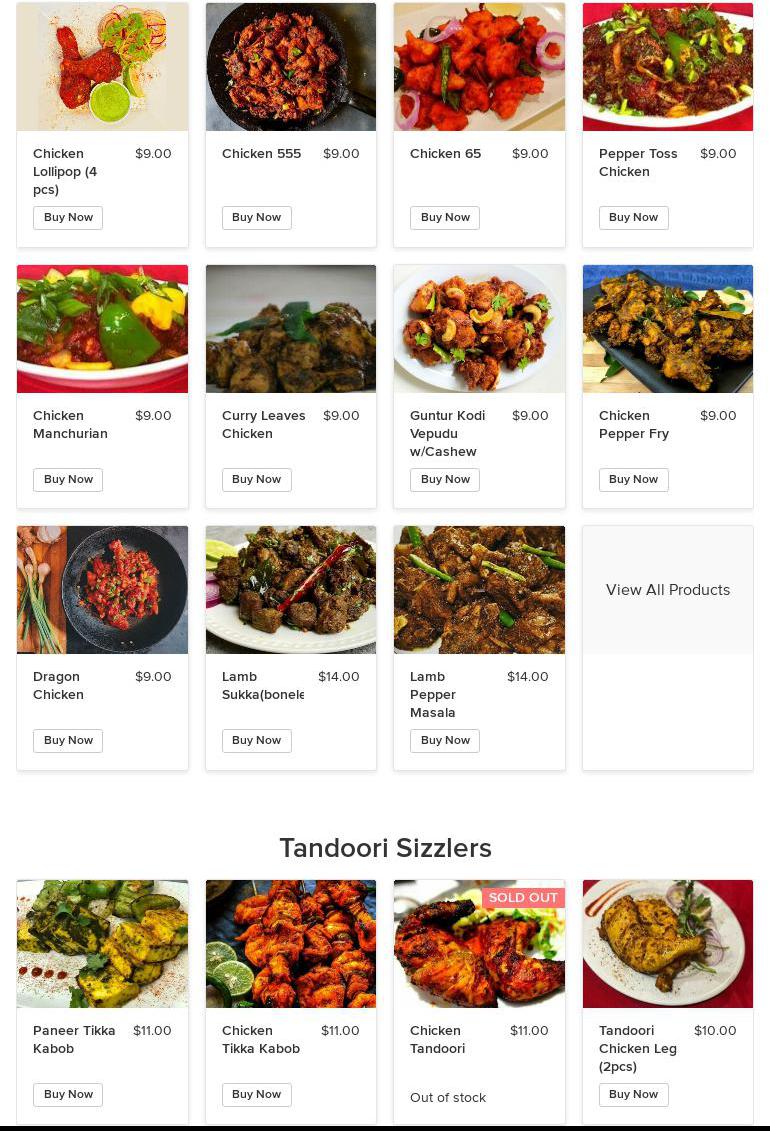Screen dimensions: 770x1131
Task: Tap Buy Now under Lamb Pepper Masala
Action: point(445,741)
